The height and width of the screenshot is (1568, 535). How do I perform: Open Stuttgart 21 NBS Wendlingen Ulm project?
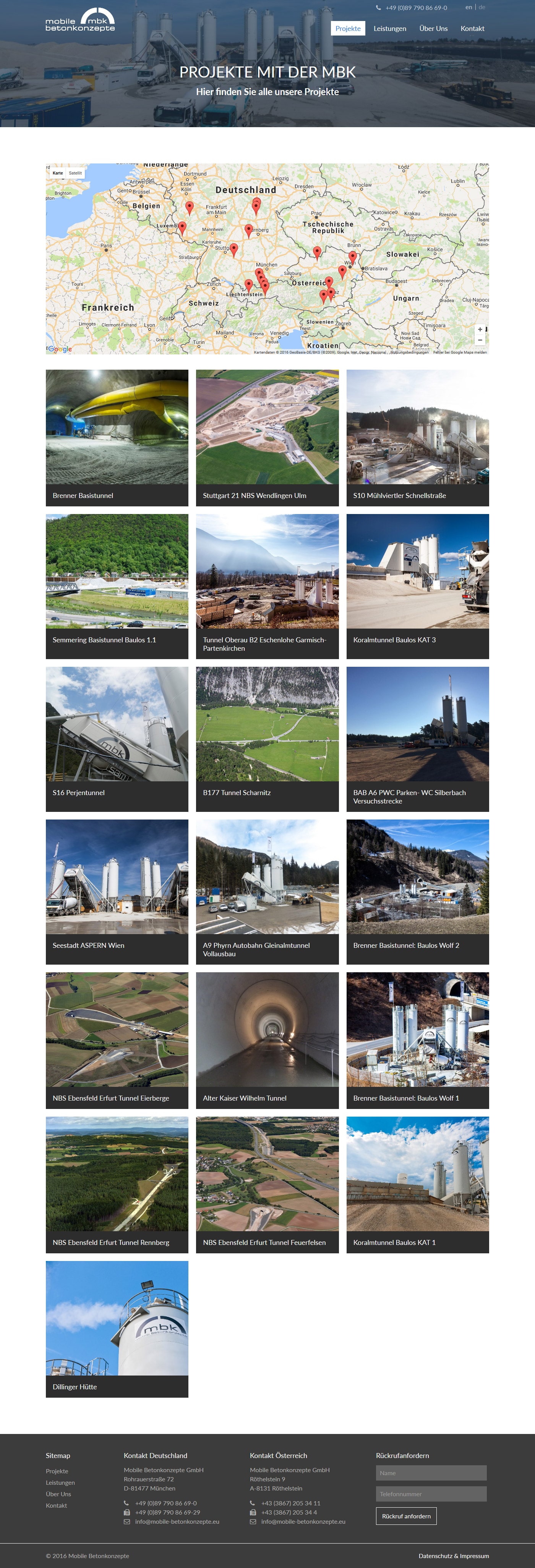point(267,437)
